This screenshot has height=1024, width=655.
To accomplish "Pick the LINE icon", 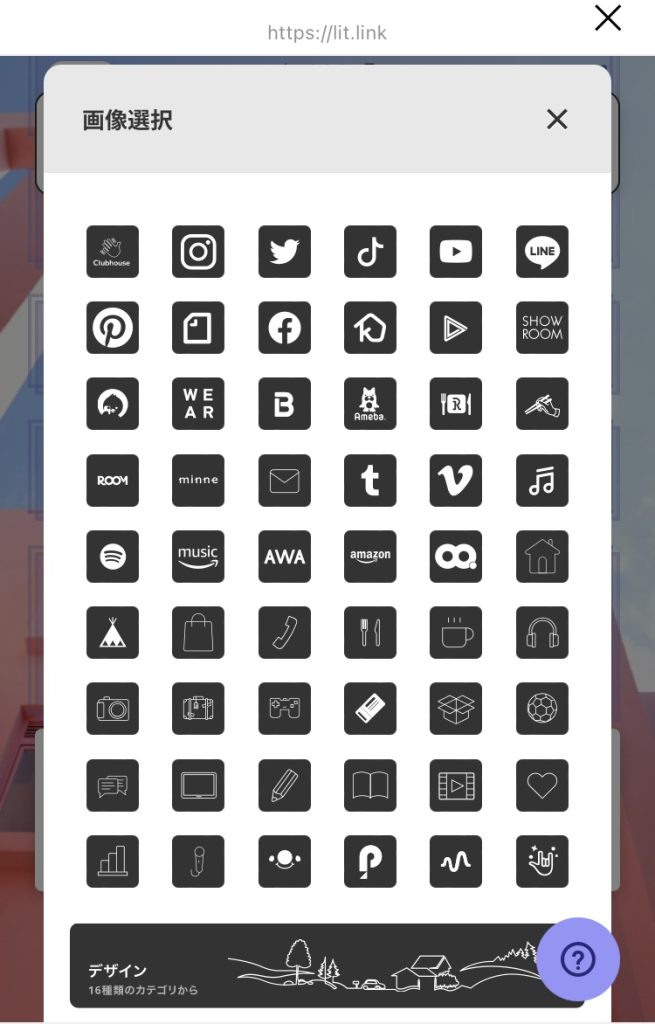I will [x=542, y=252].
